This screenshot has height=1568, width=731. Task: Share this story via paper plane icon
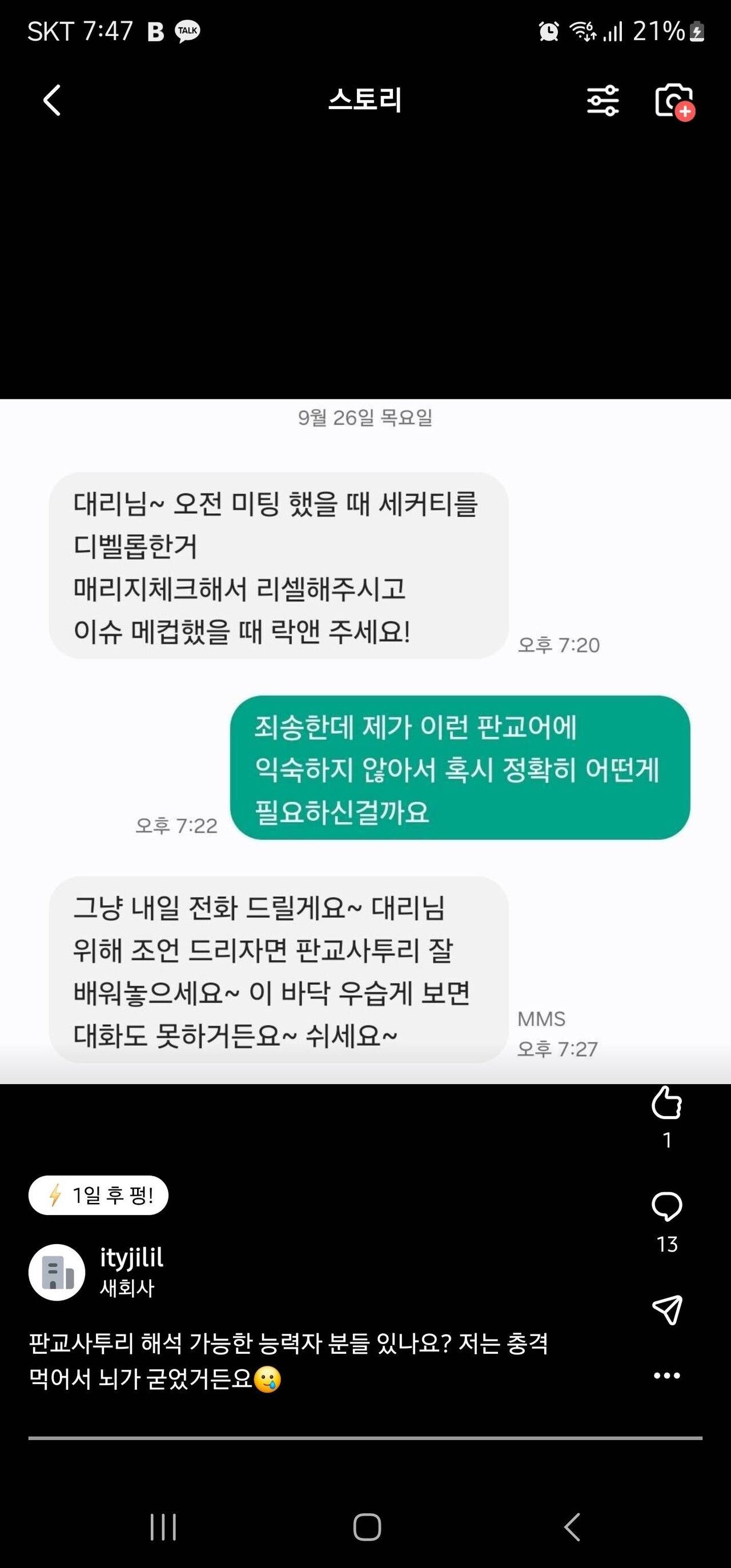click(667, 1309)
